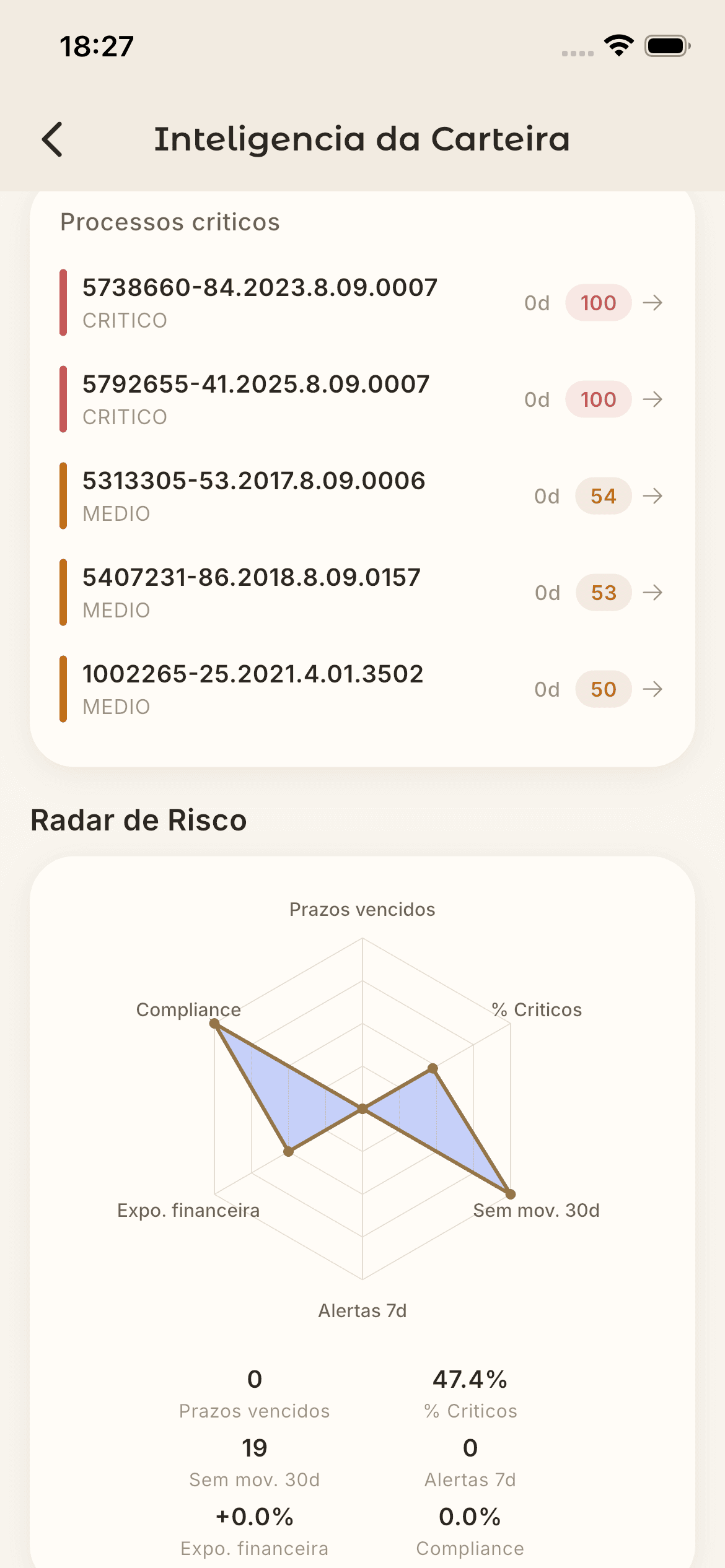Tap the back chevron to return

53,141
